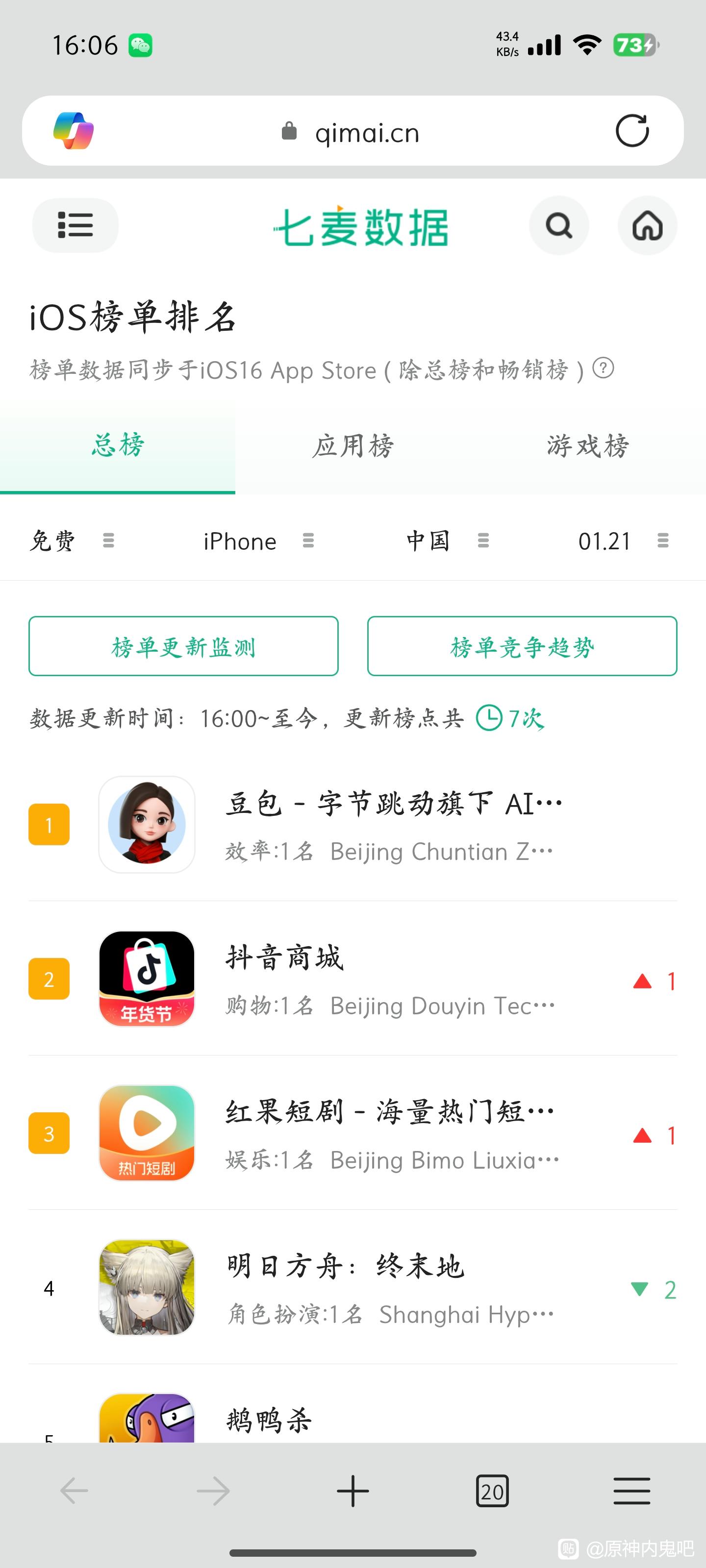706x1568 pixels.
Task: Open the site menu list icon
Action: pos(75,225)
